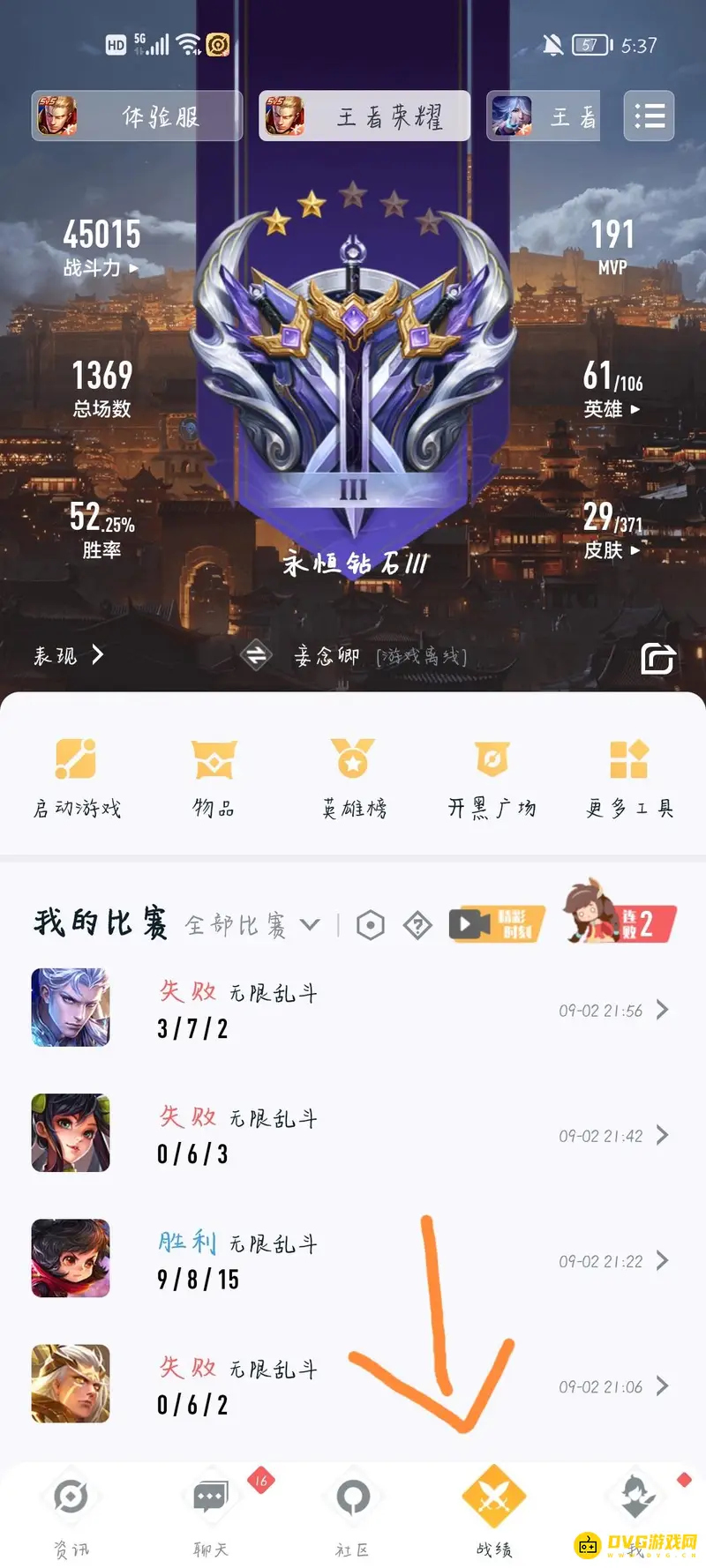This screenshot has width=706, height=1568.
Task: Open the list icon at top right
Action: (x=649, y=116)
